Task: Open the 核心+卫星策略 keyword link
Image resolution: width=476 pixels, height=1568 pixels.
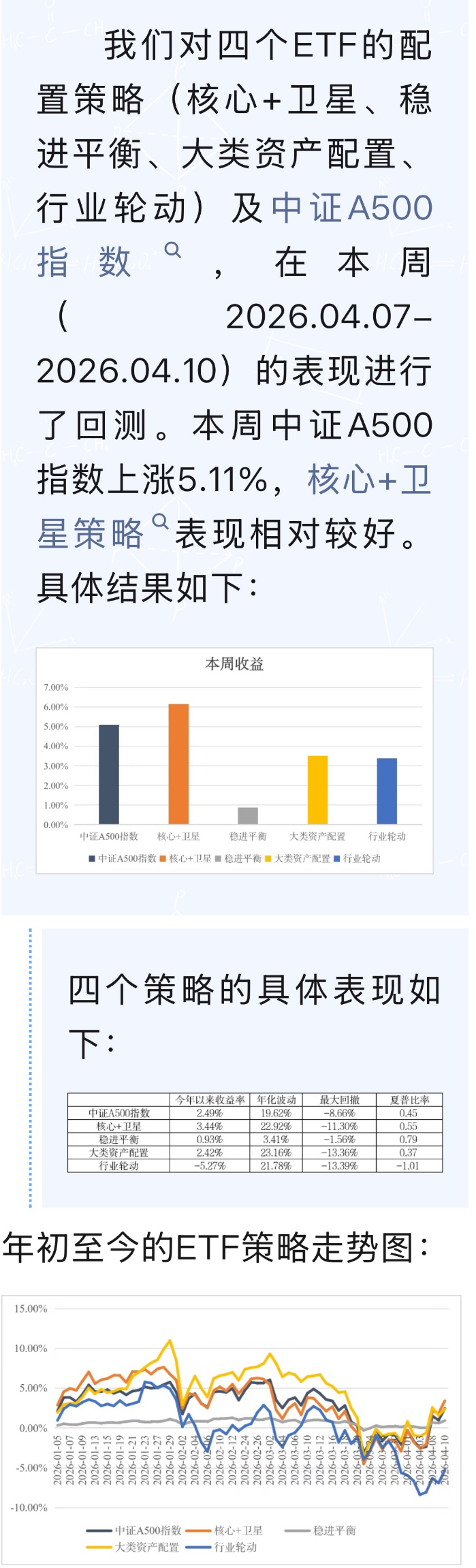Action: (369, 480)
